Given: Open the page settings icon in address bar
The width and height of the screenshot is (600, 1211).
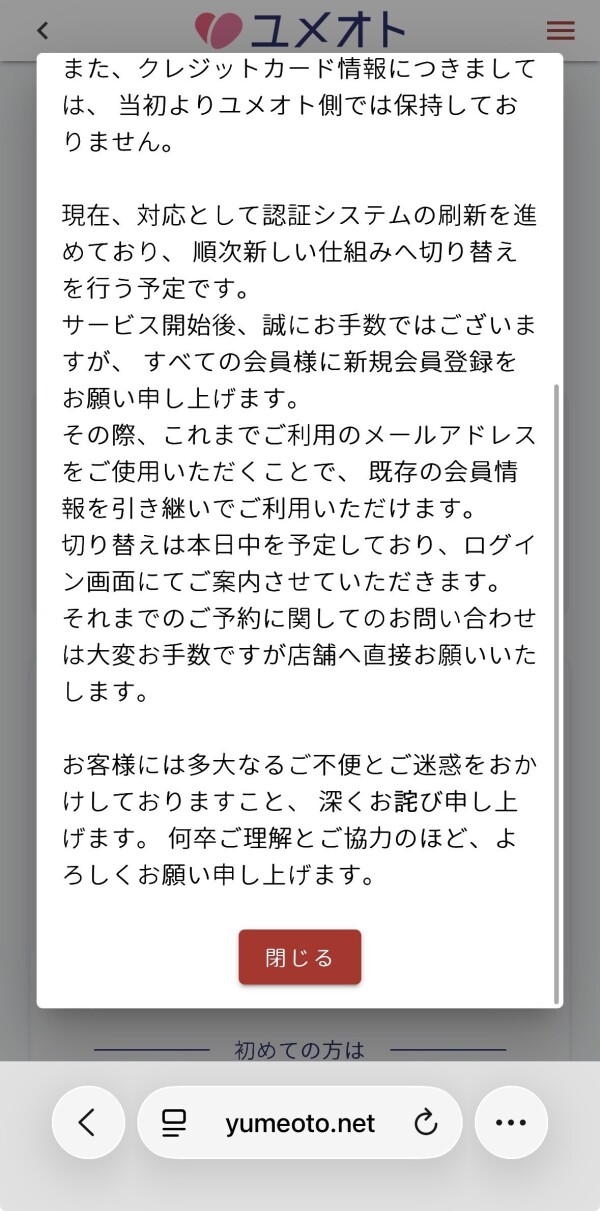Looking at the screenshot, I should tap(175, 1123).
